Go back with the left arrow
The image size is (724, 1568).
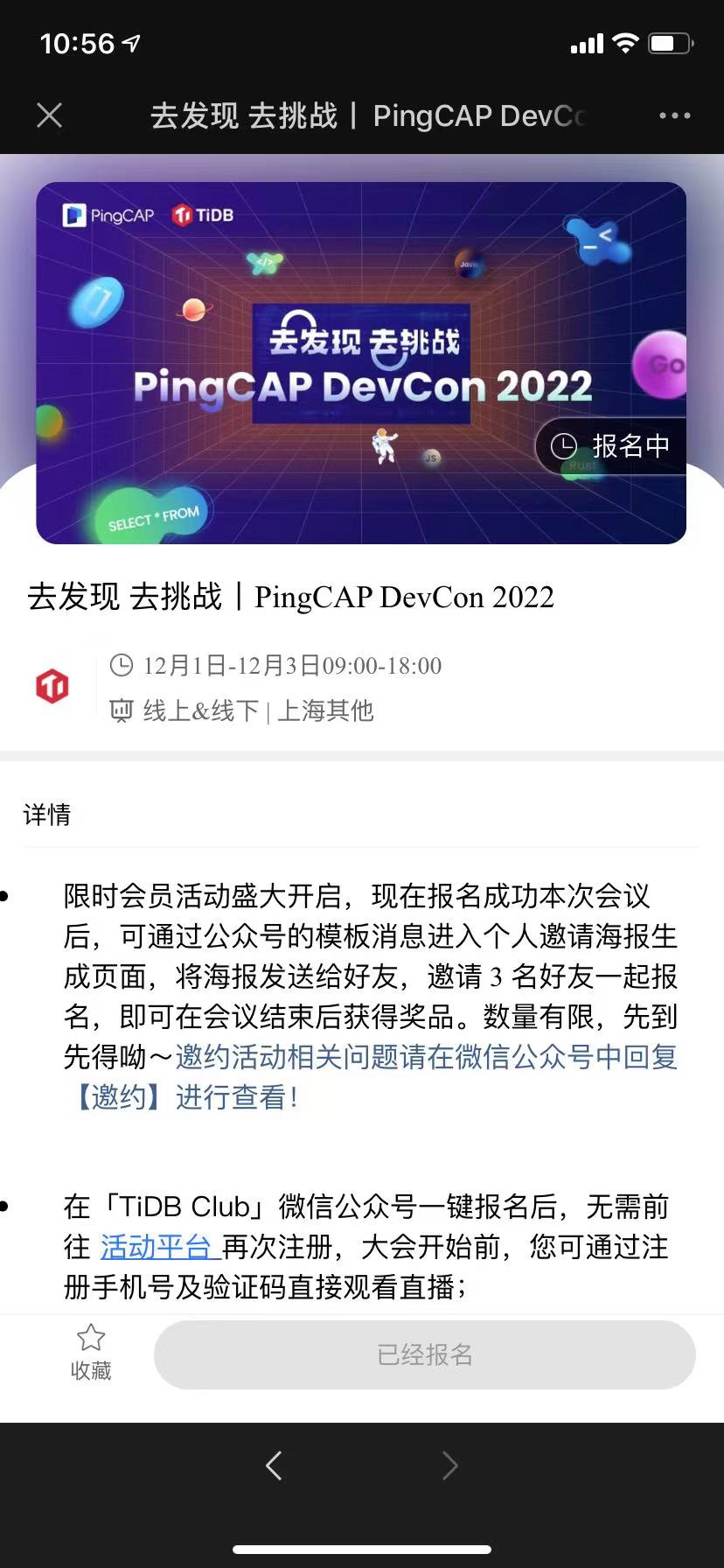click(274, 1465)
